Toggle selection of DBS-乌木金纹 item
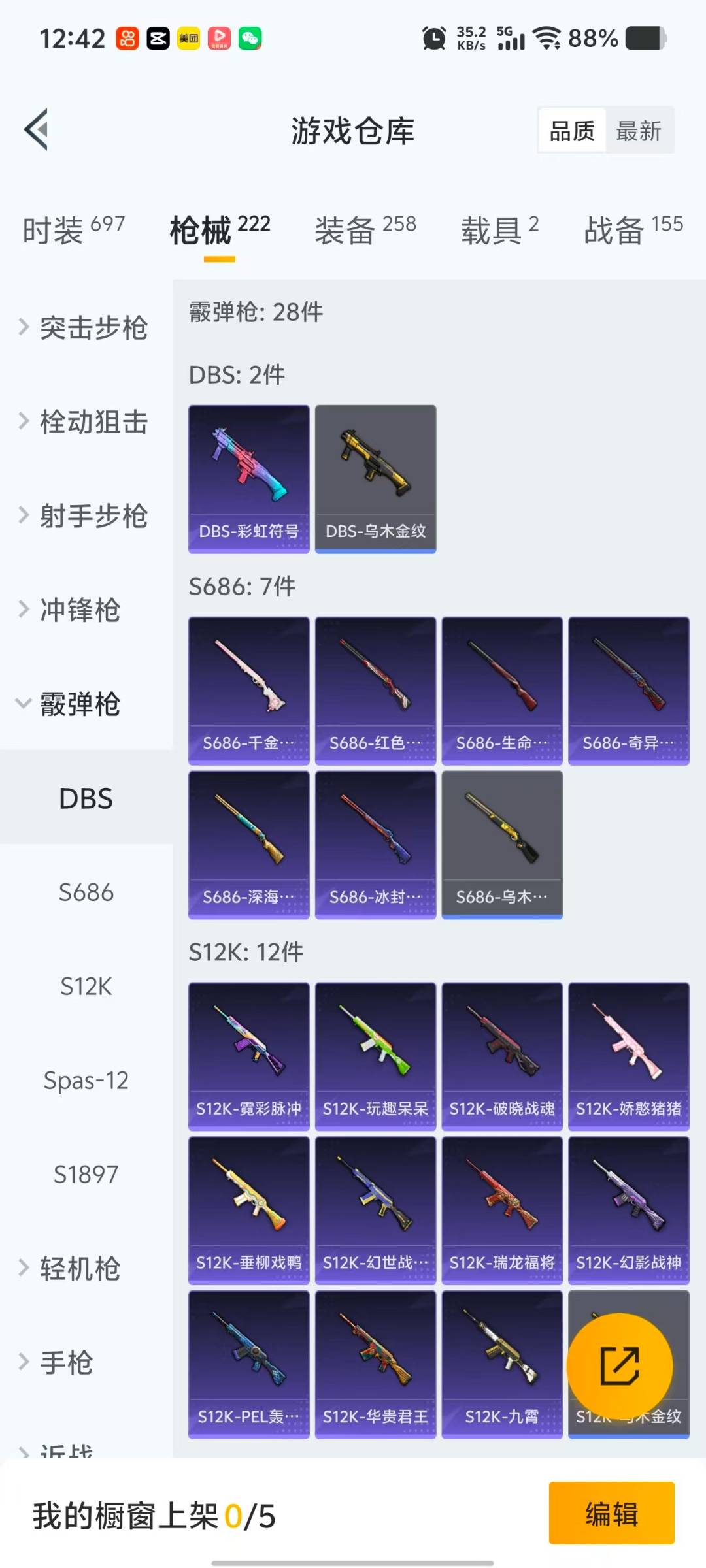Viewport: 706px width, 1568px height. (x=375, y=477)
